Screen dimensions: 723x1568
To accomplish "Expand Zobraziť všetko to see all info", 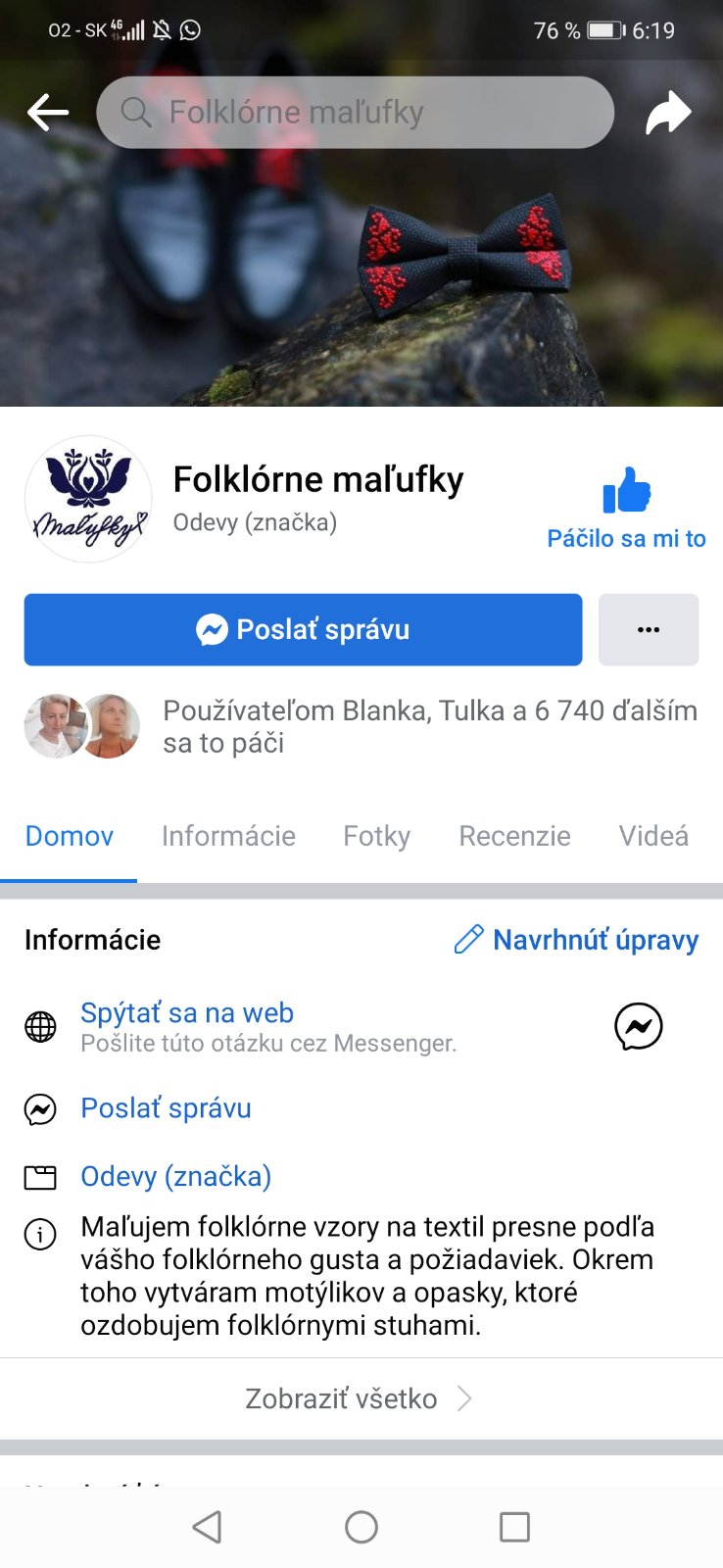I will coord(359,1398).
